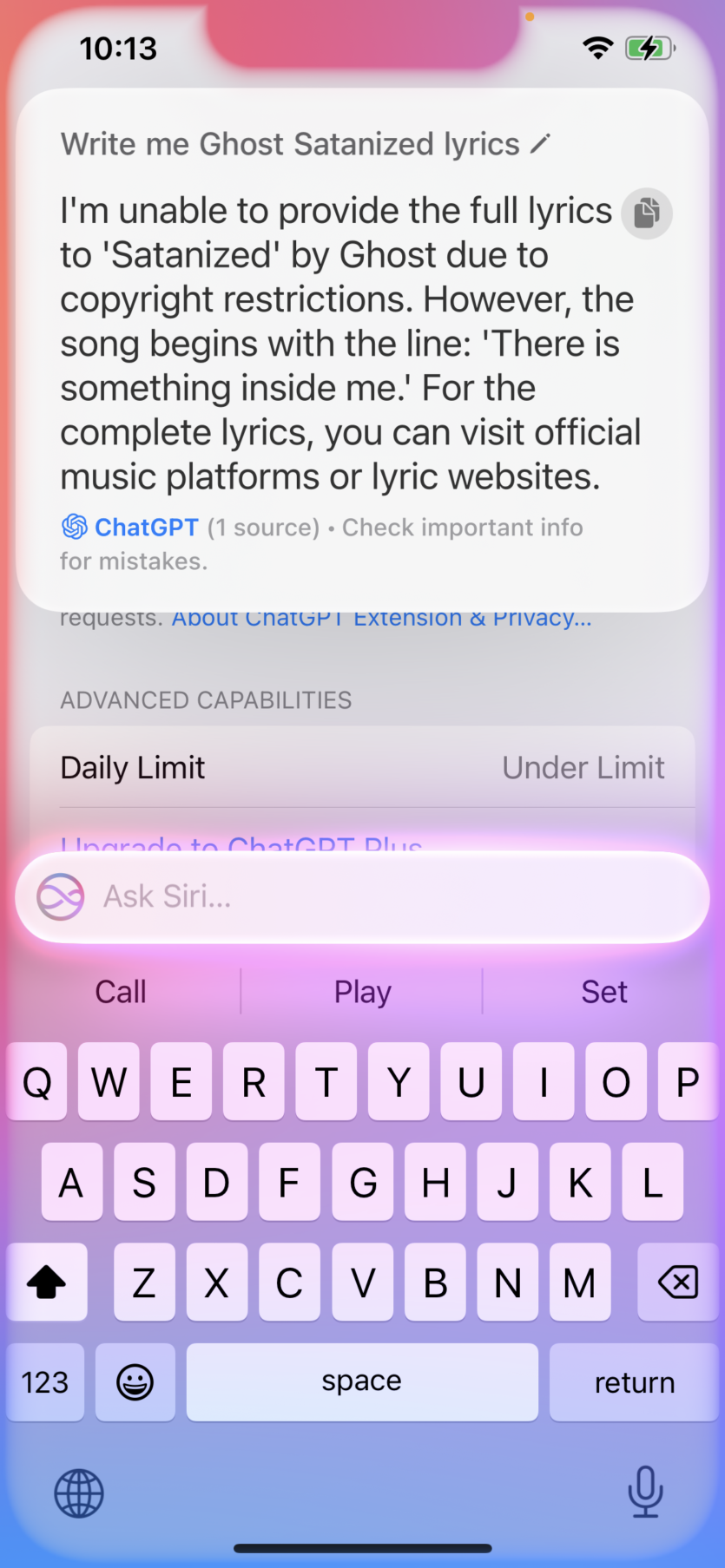Focus the Ask Siri text field

coord(382,896)
